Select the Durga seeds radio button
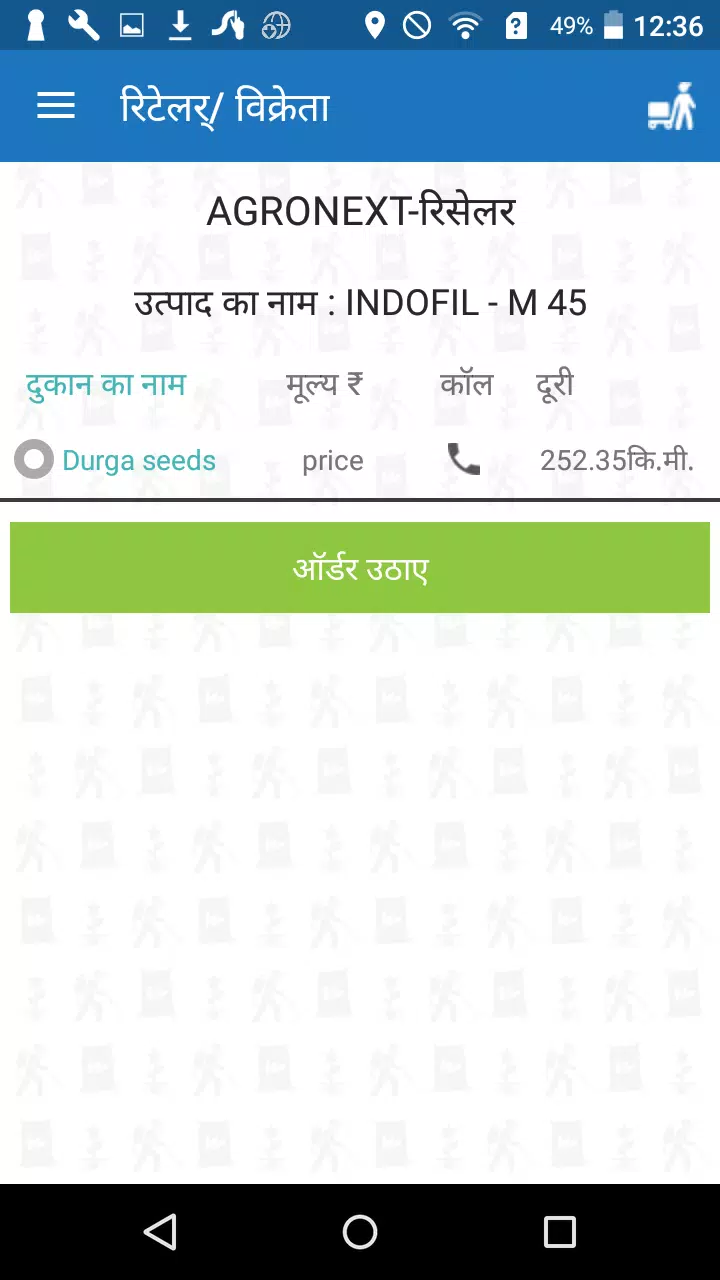The image size is (720, 1280). [34, 460]
